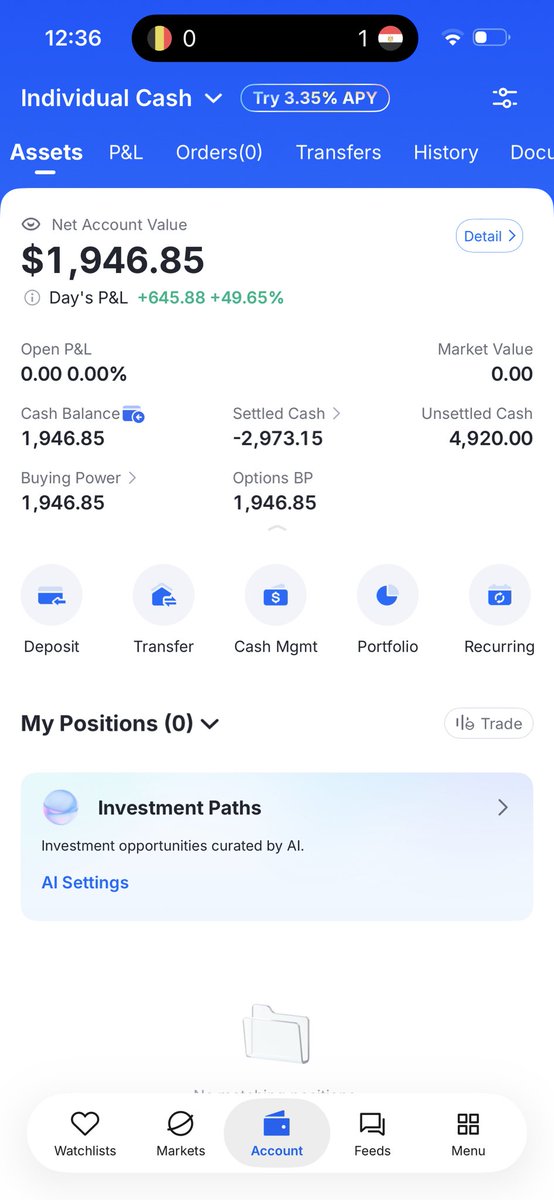Viewport: 554px width, 1200px height.
Task: Open the account Detail button
Action: (490, 236)
